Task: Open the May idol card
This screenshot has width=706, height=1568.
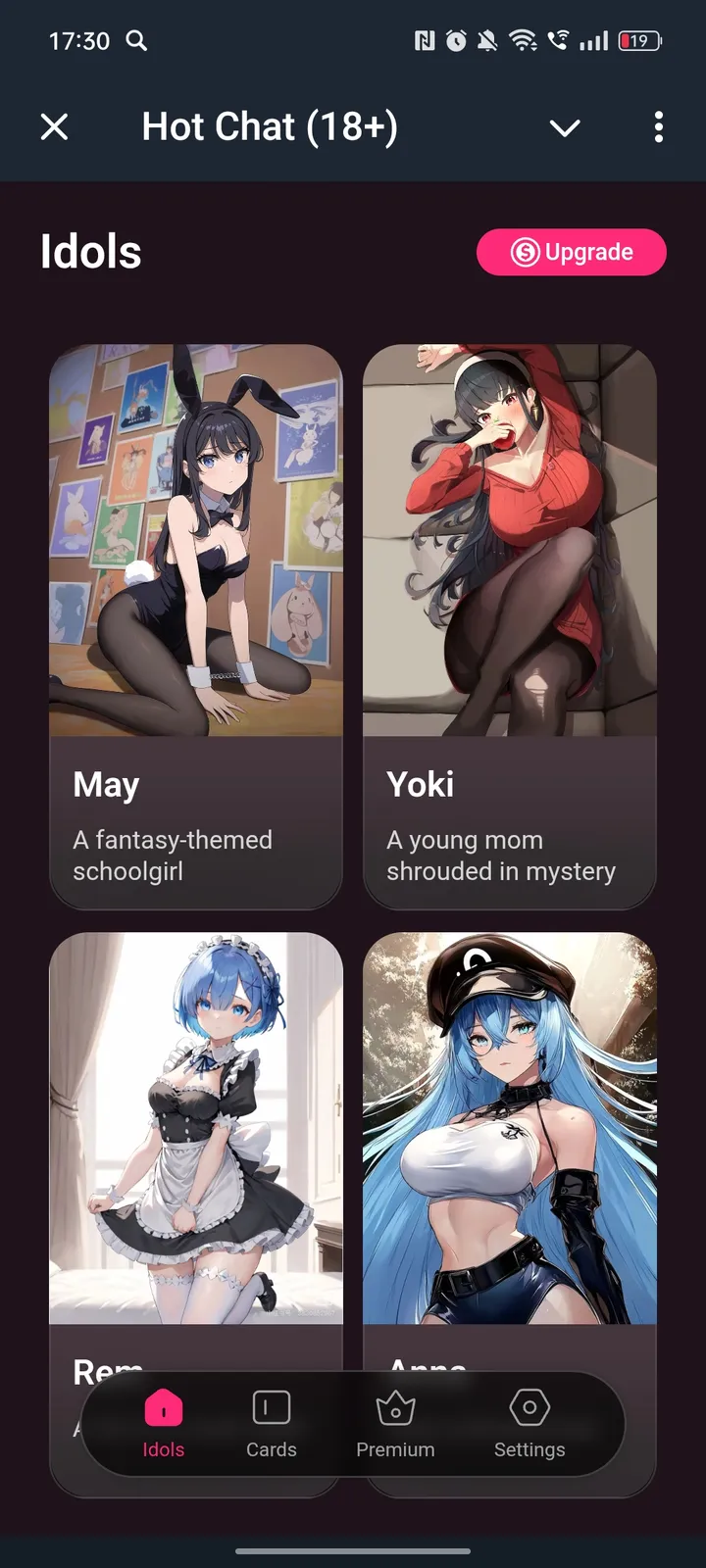Action: click(196, 627)
